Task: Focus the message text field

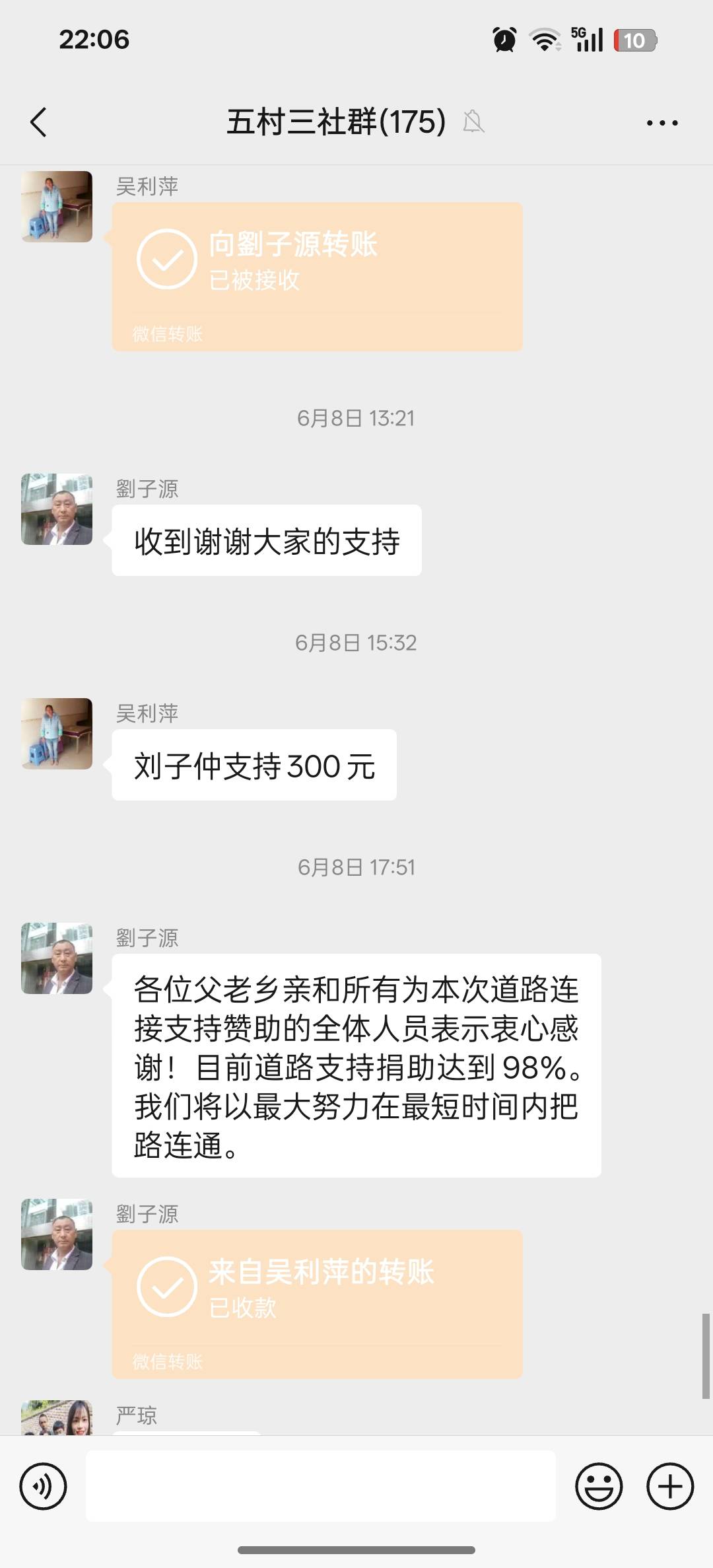Action: (x=320, y=1486)
